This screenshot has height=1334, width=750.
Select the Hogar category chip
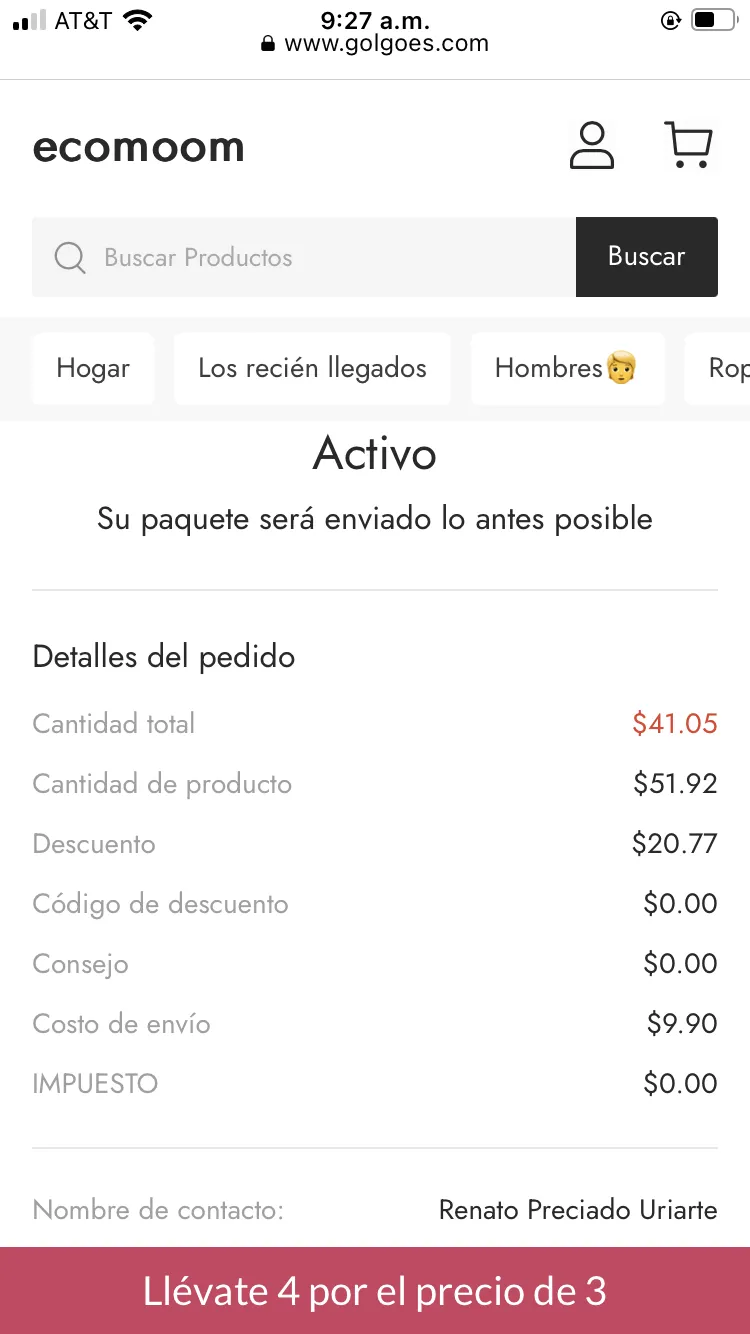tap(93, 368)
